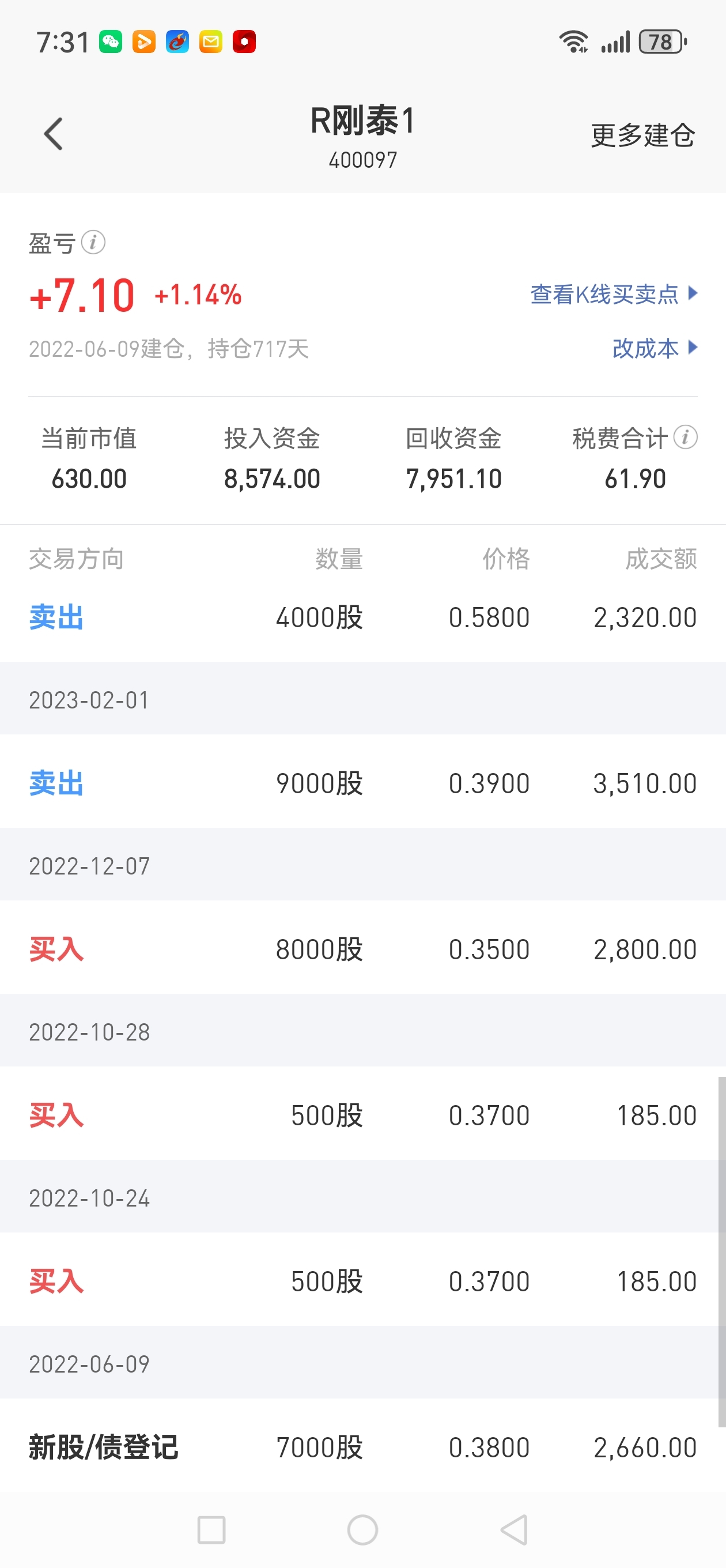Open recent apps via the square button
This screenshot has height=1568, width=726.
click(211, 1529)
